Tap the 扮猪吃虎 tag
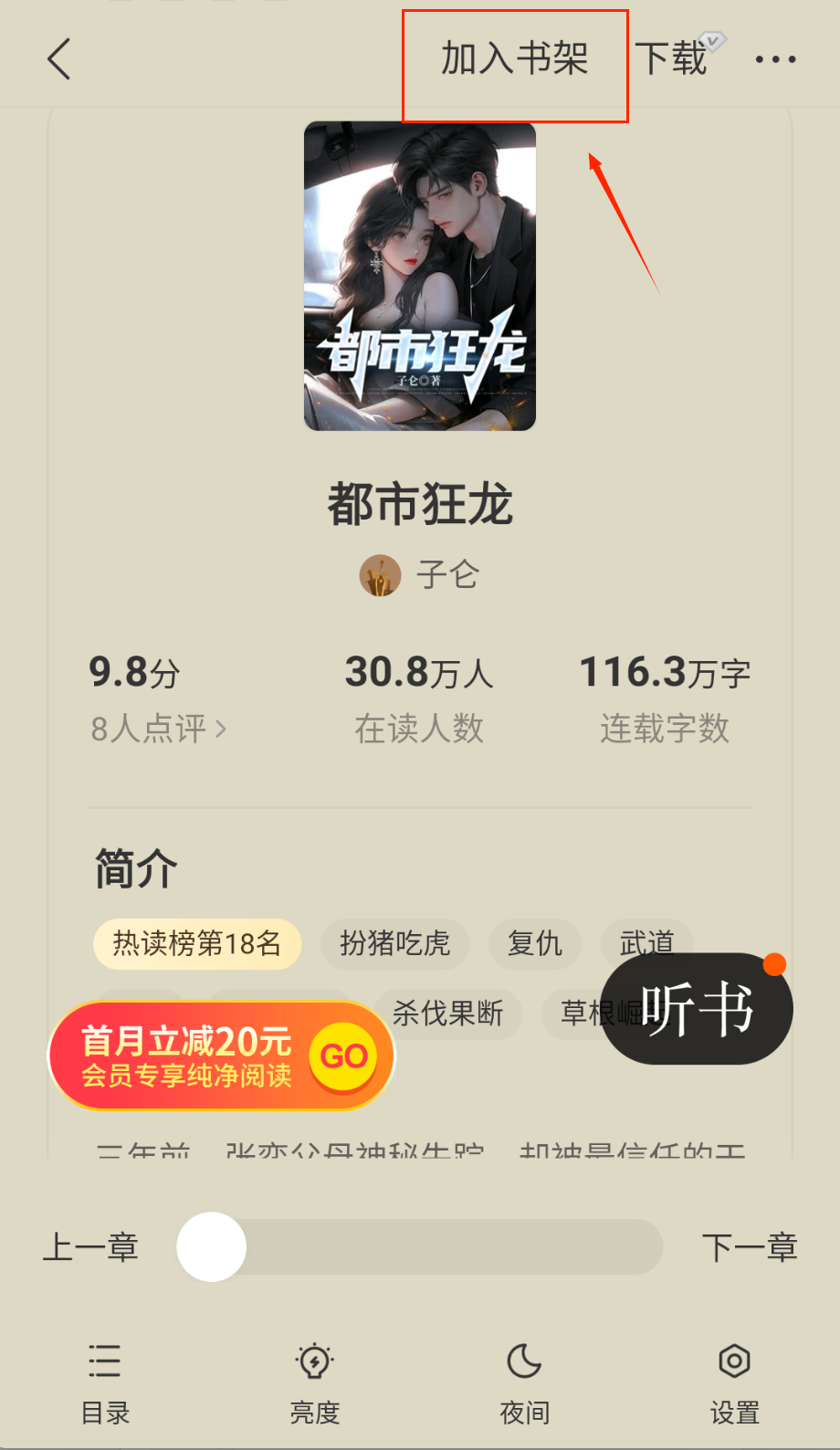The height and width of the screenshot is (1450, 840). click(x=394, y=943)
